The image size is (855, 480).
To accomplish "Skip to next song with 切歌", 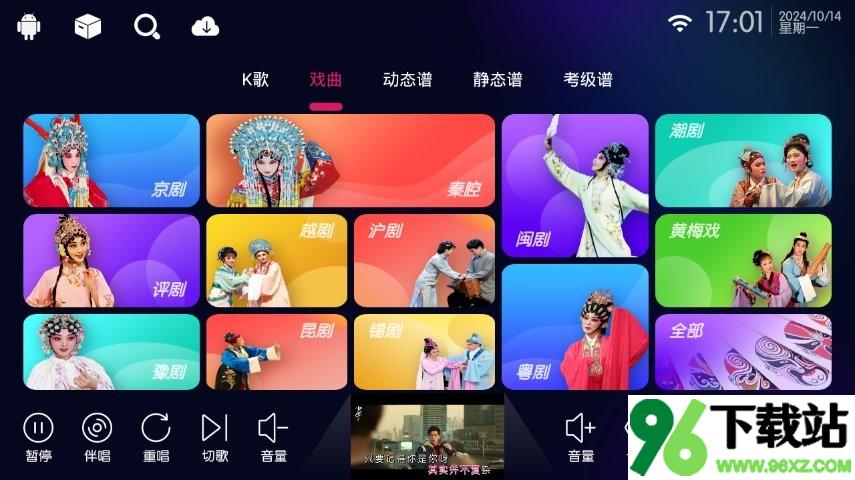I will (x=214, y=436).
